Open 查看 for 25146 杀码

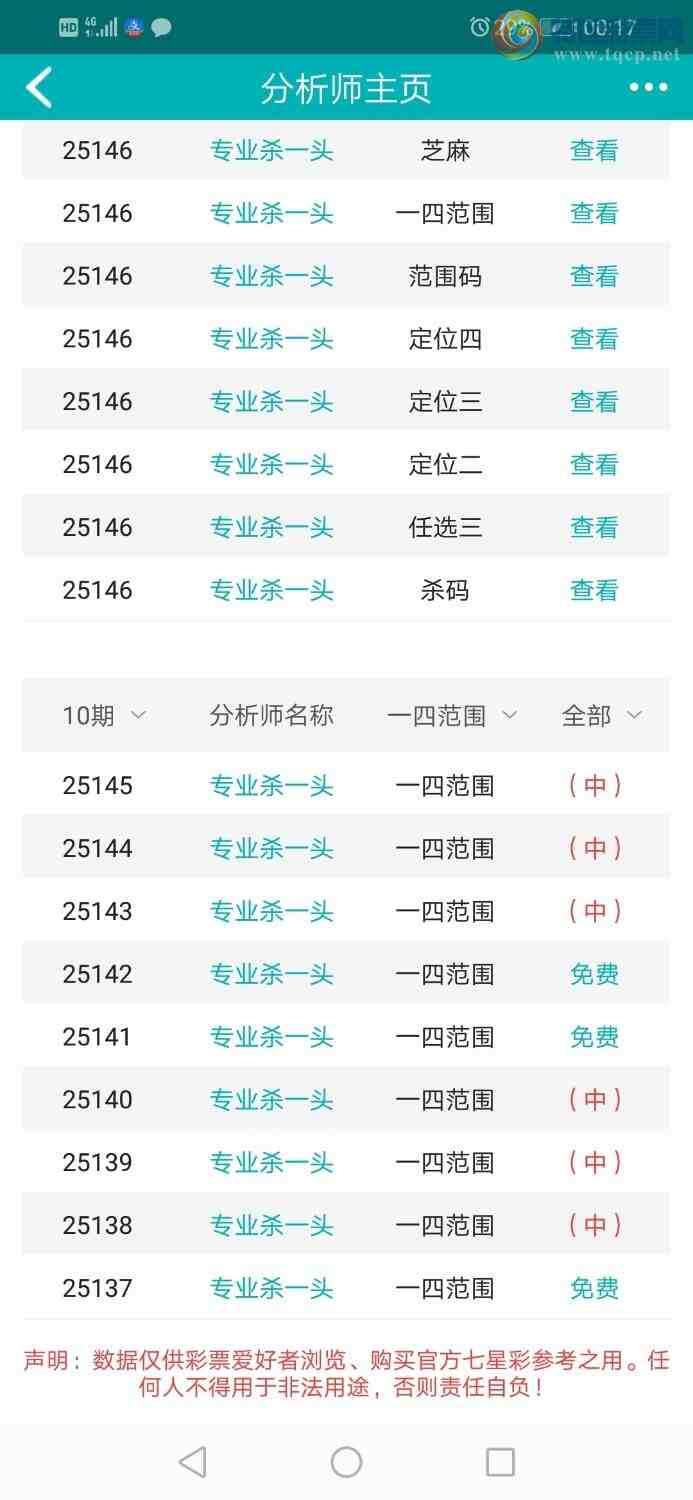click(594, 590)
